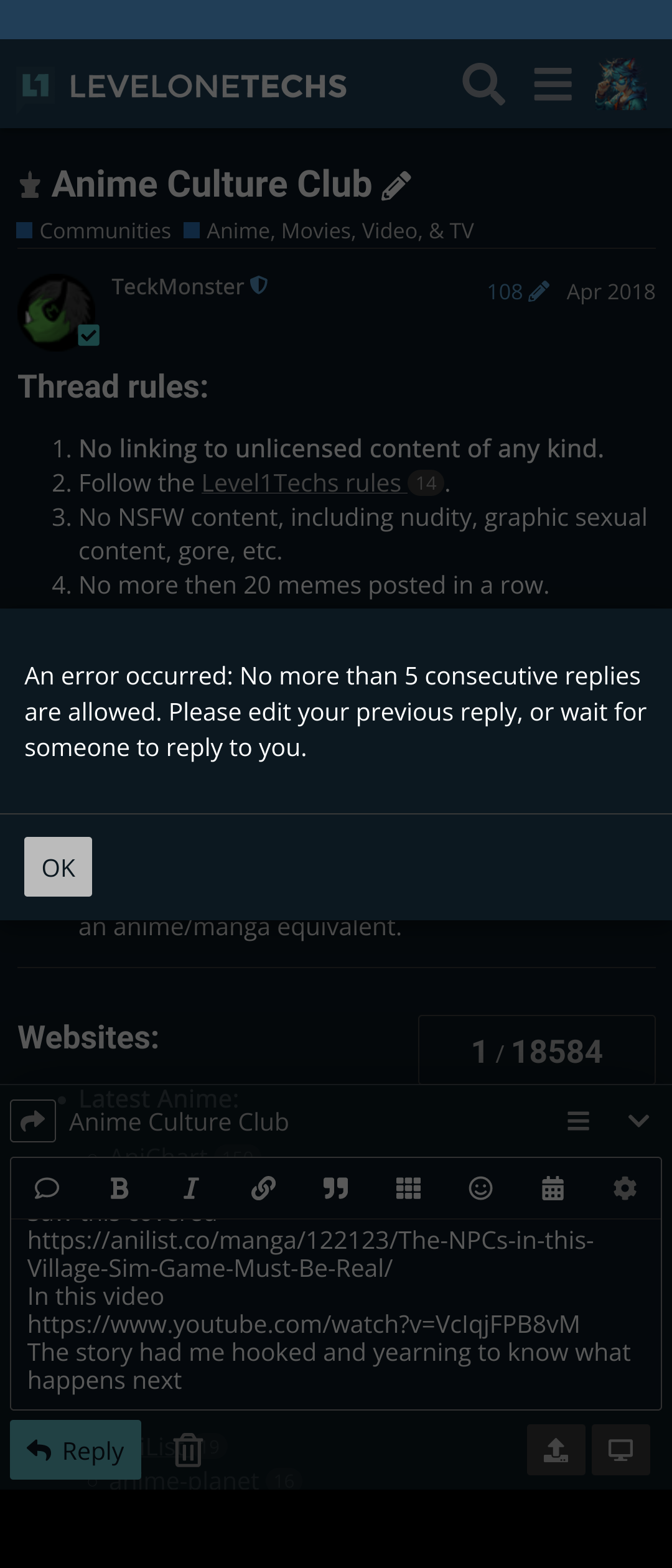Open the hamburger menu in the header
The height and width of the screenshot is (1568, 672).
point(553,85)
